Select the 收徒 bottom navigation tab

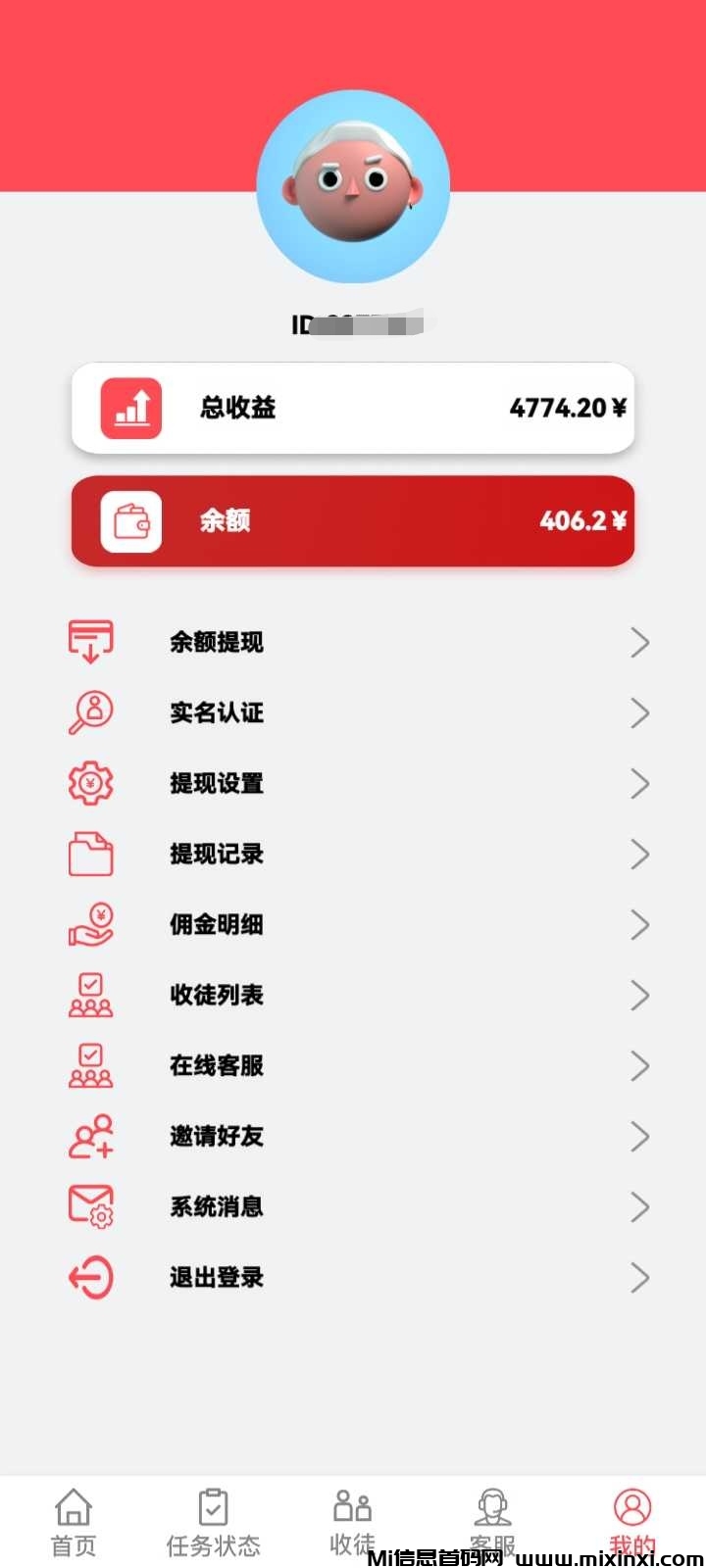(353, 1514)
